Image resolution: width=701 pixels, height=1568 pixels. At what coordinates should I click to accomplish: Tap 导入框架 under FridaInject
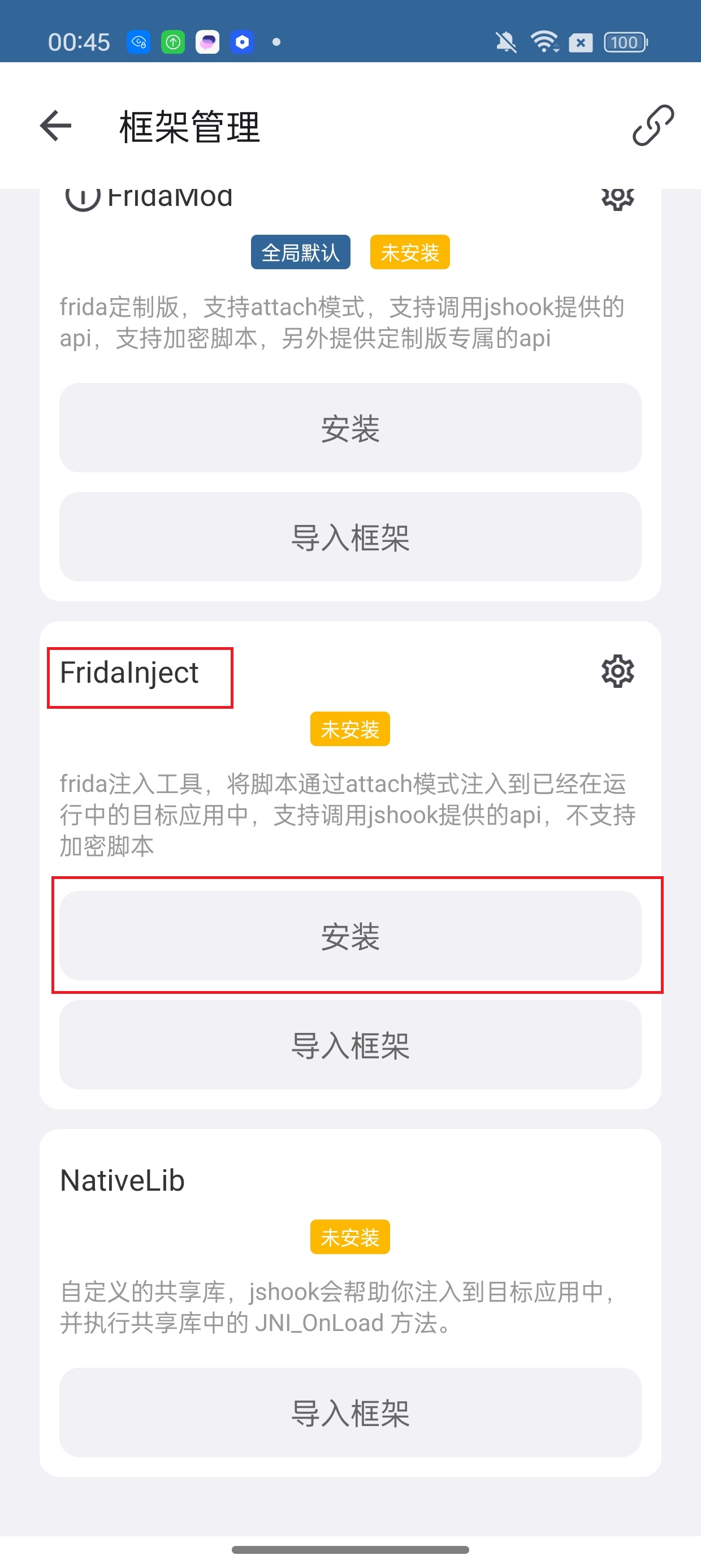click(350, 1045)
